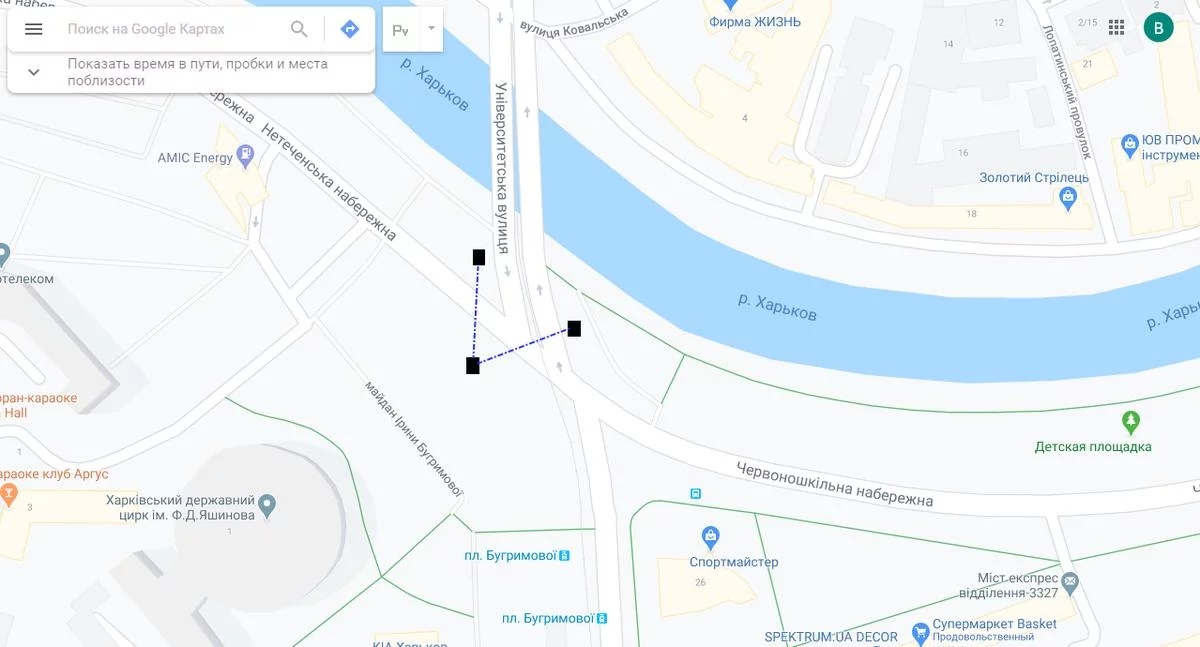The image size is (1200, 647).
Task: Expand travel time, traffic and nearby places
Action: tap(33, 72)
